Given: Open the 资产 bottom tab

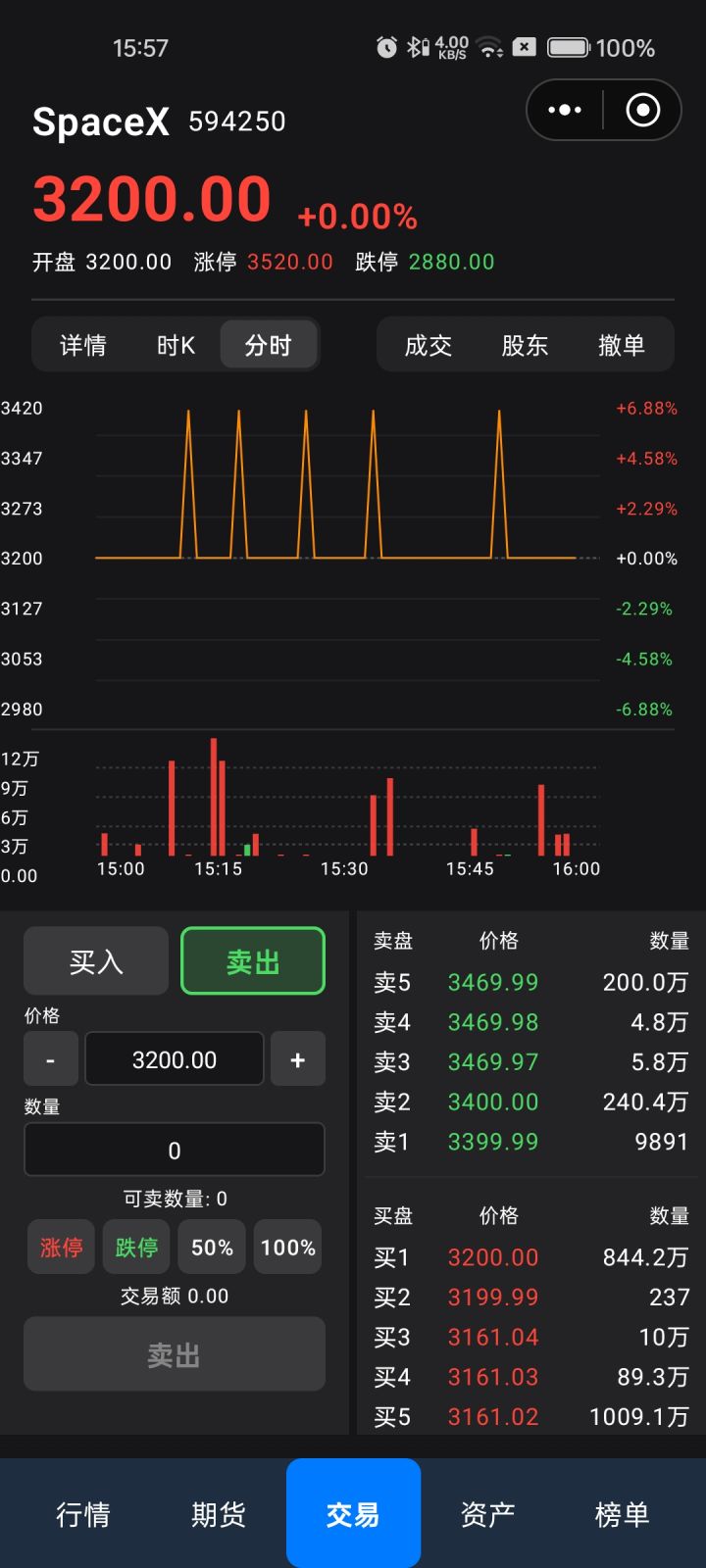Looking at the screenshot, I should pyautogui.click(x=487, y=1514).
